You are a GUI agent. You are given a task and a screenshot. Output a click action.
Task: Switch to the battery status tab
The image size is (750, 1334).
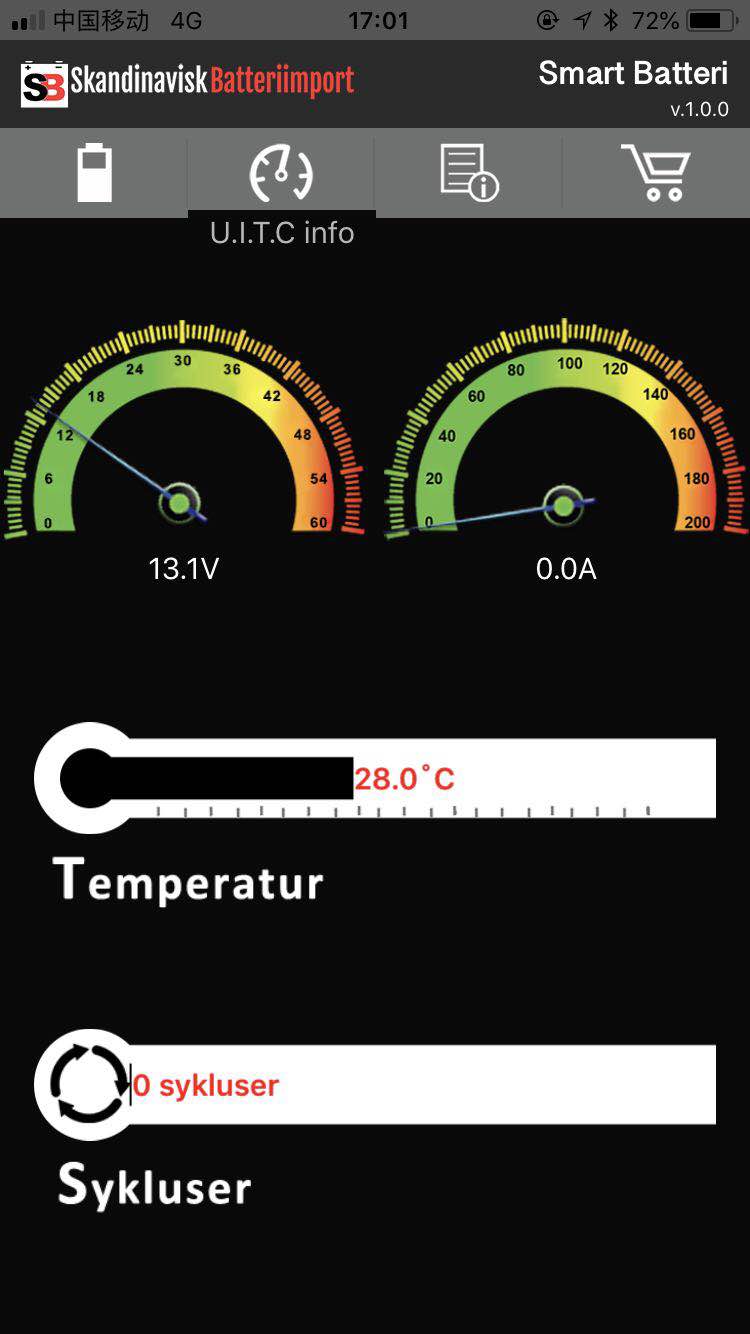click(x=94, y=173)
